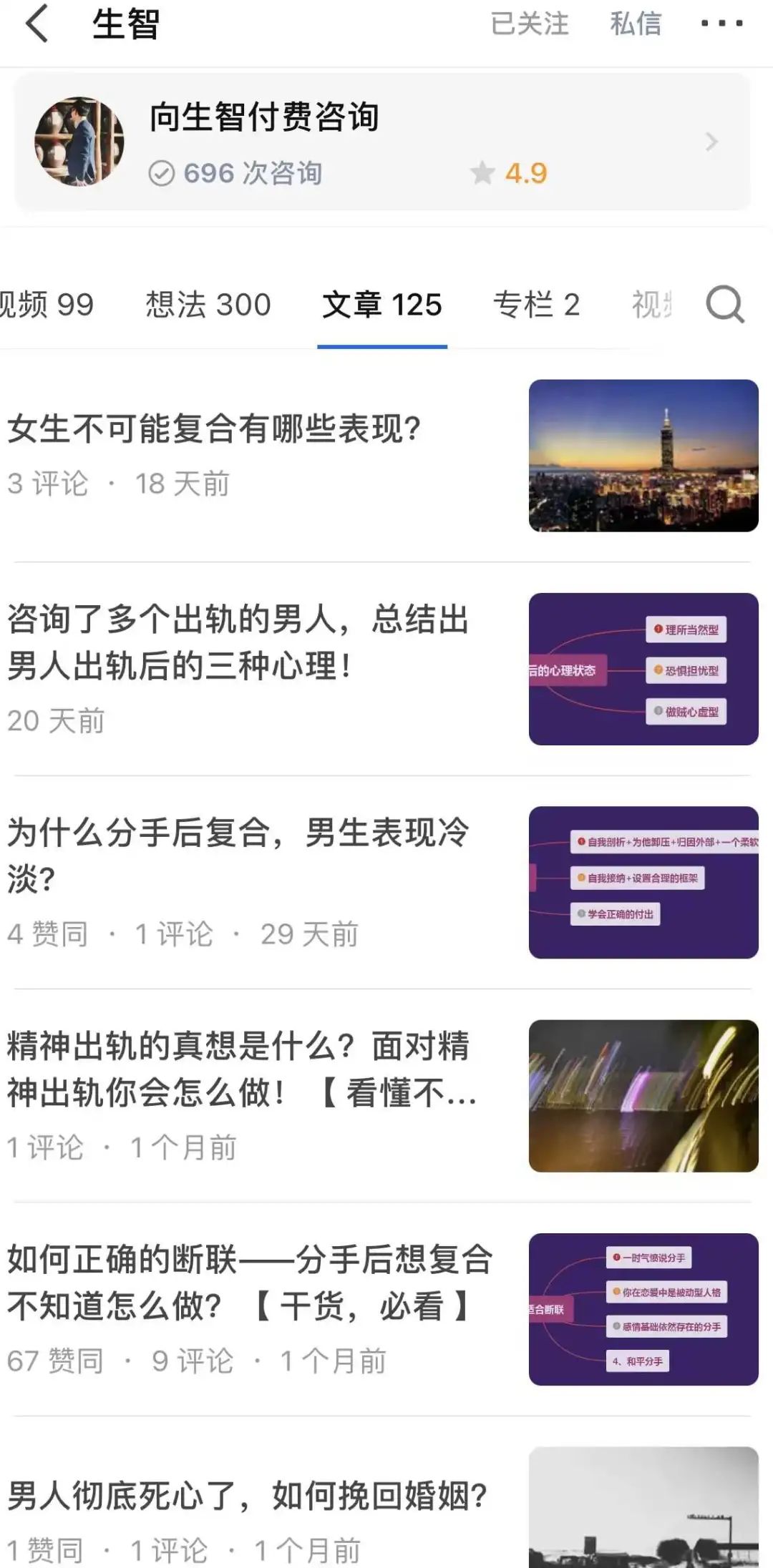Open 为什么分手后复合,男生表现冷淡? article
Image resolution: width=773 pixels, height=1568 pixels.
point(238,856)
